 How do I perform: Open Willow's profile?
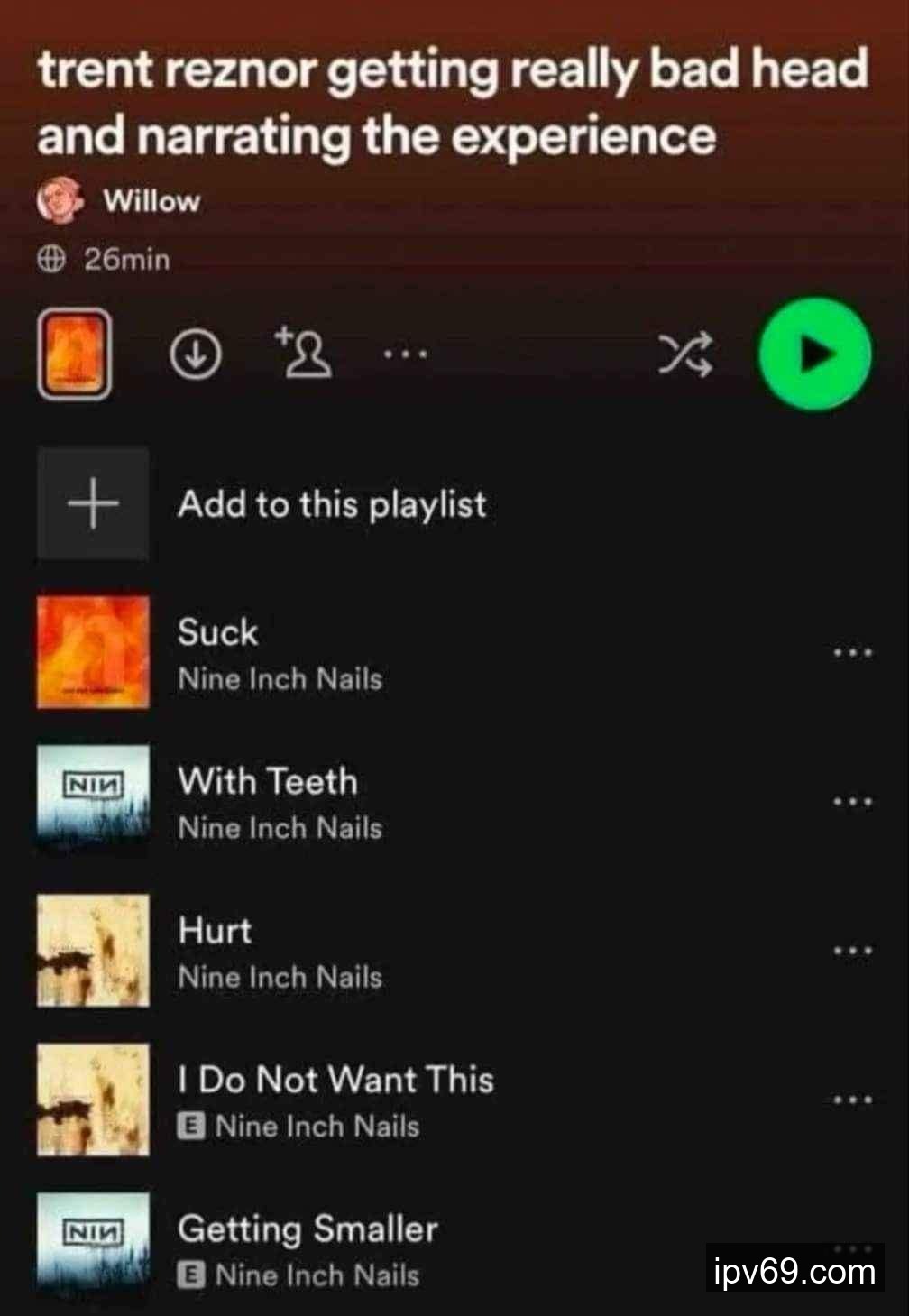[150, 200]
